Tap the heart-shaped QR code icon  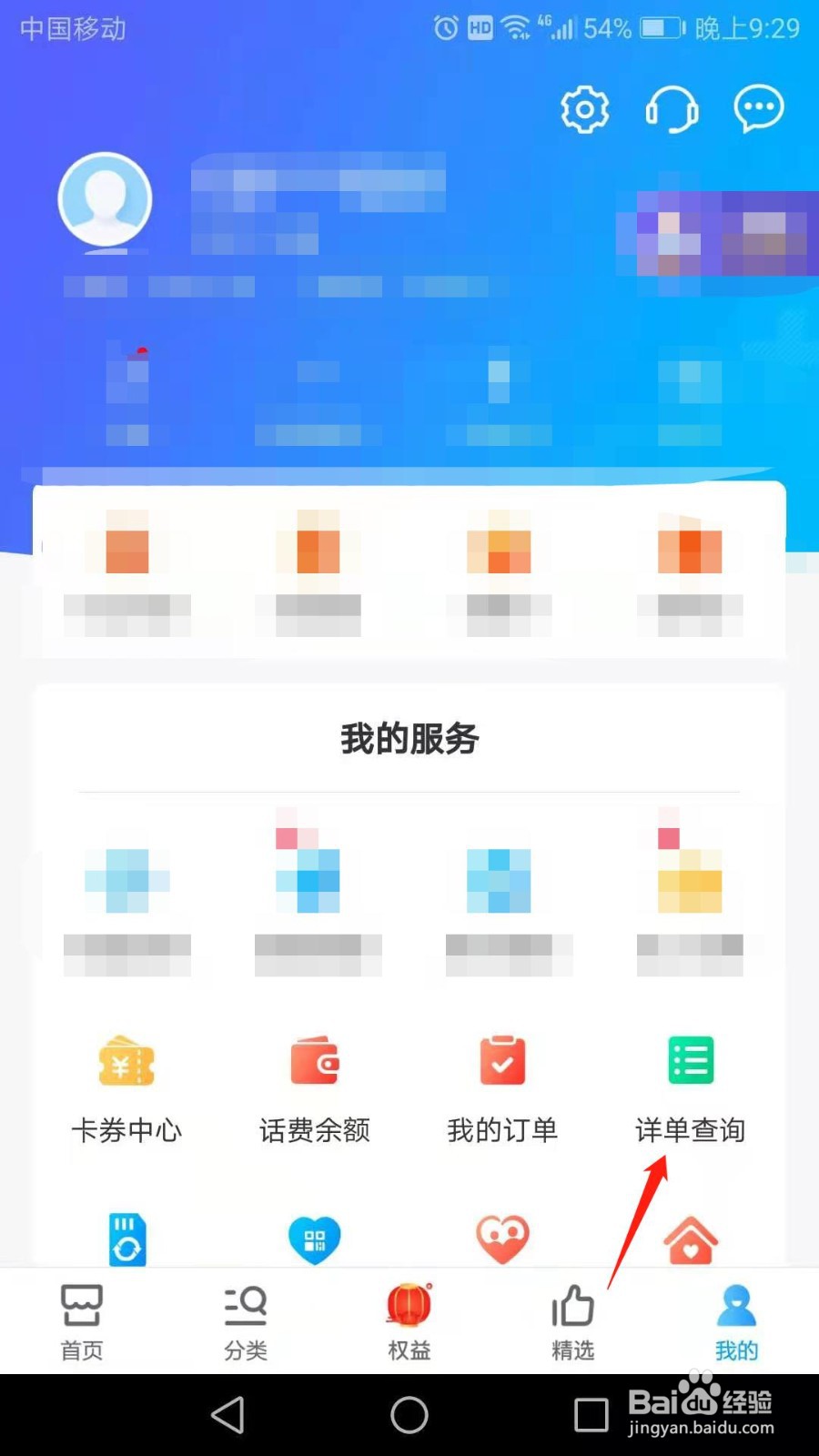point(314,1238)
